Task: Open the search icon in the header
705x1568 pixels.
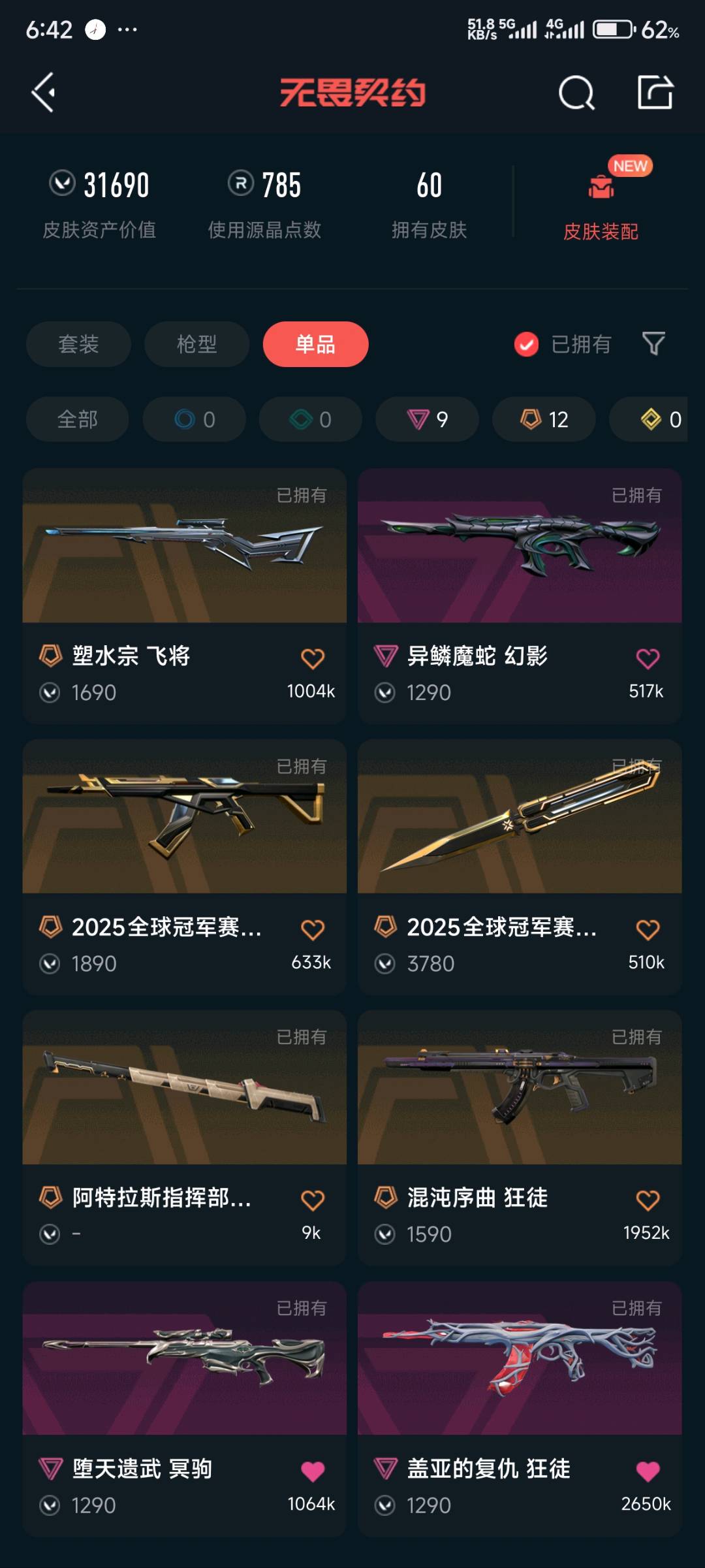Action: coord(576,93)
